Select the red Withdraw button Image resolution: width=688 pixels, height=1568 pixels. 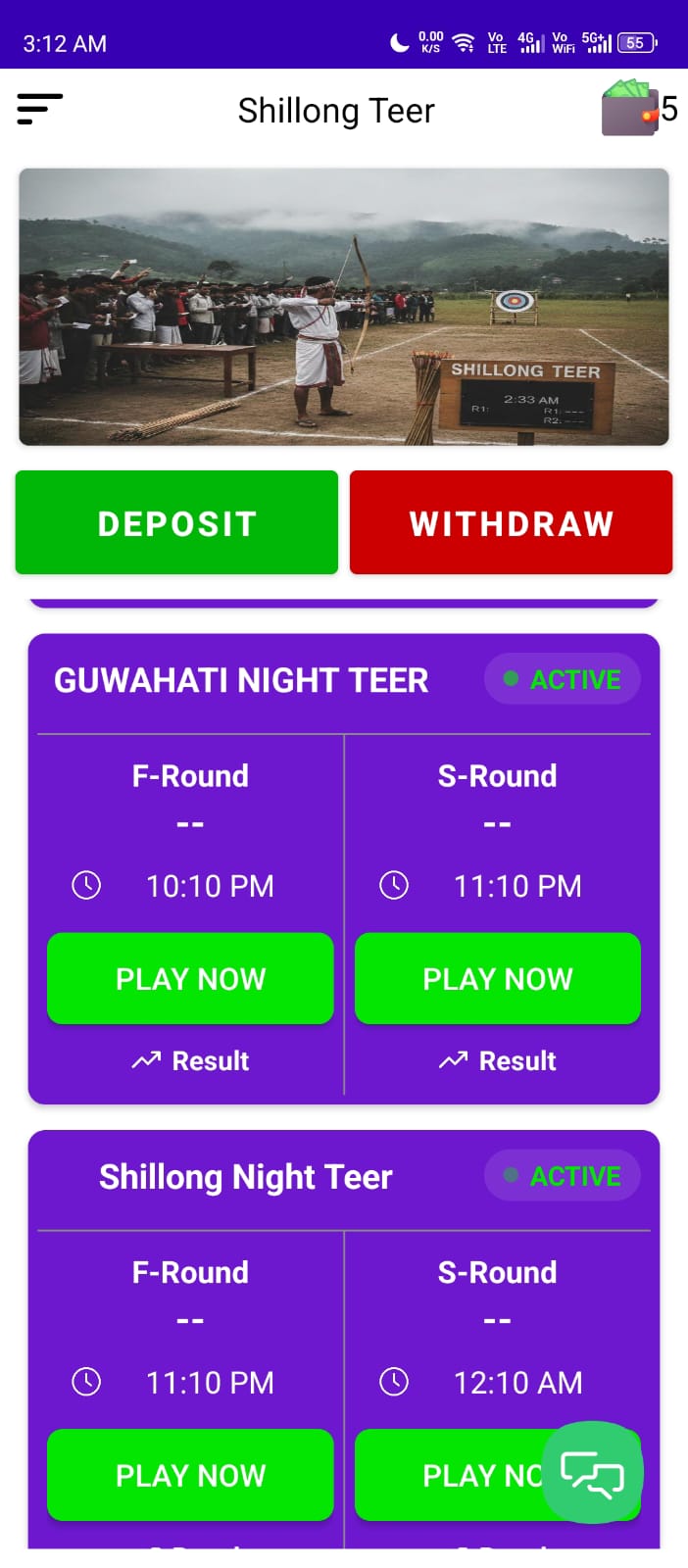(x=511, y=522)
